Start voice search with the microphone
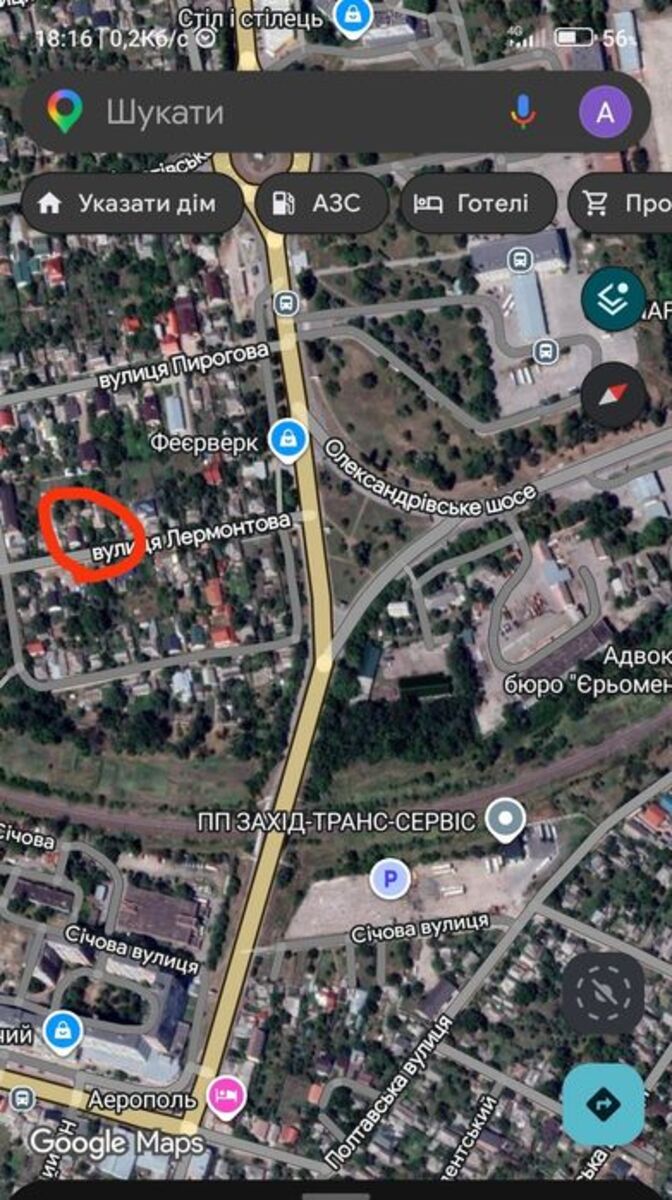 tap(523, 112)
